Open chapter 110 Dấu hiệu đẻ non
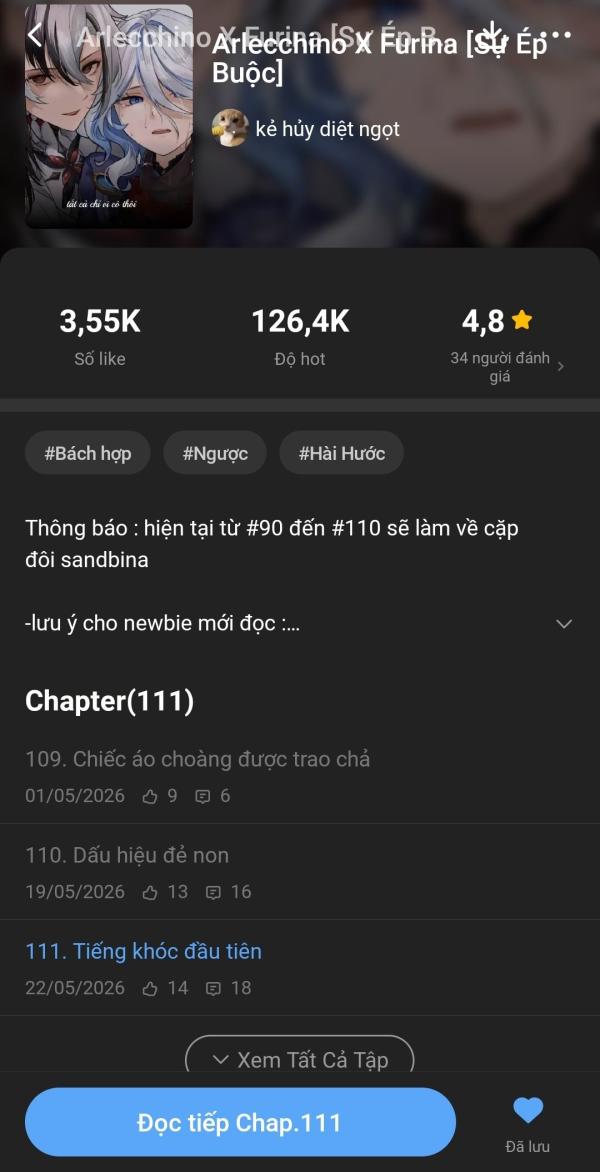The height and width of the screenshot is (1172, 600). pos(300,872)
